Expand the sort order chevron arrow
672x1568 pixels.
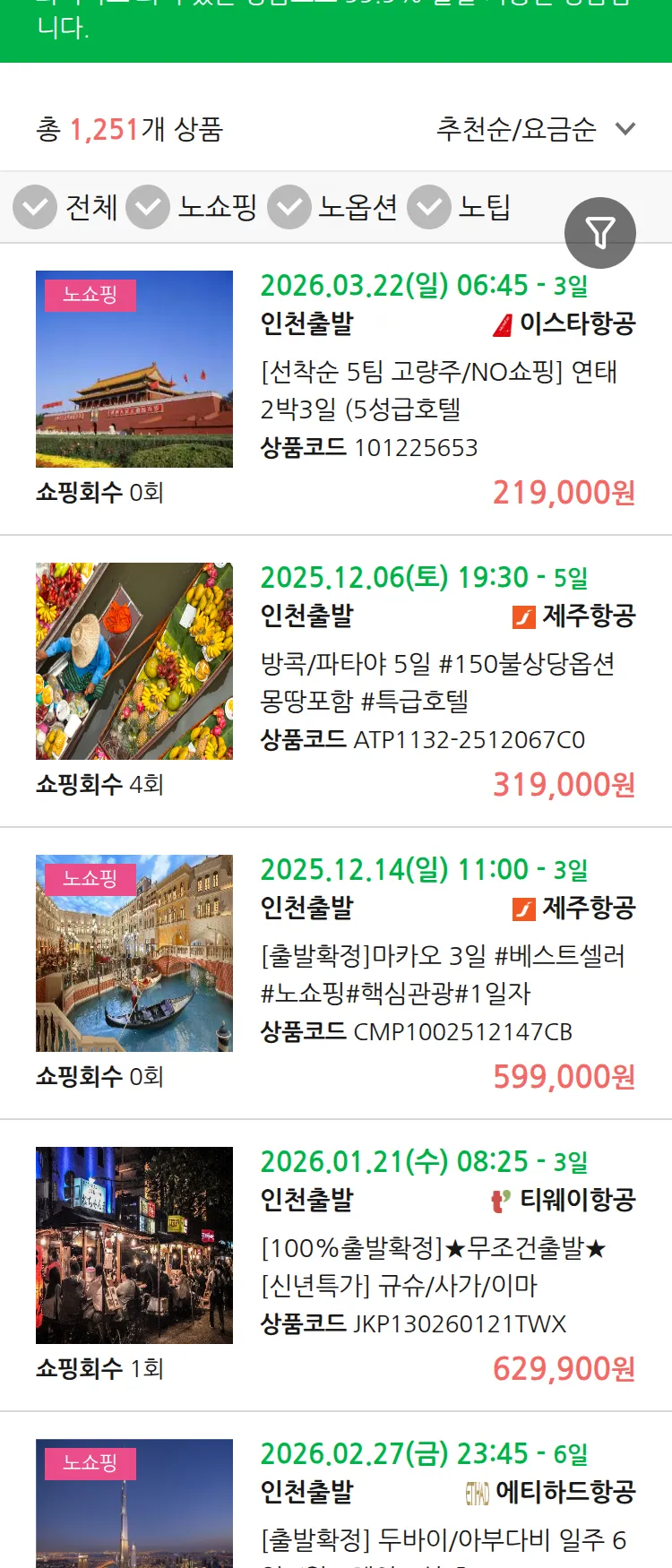pos(625,129)
